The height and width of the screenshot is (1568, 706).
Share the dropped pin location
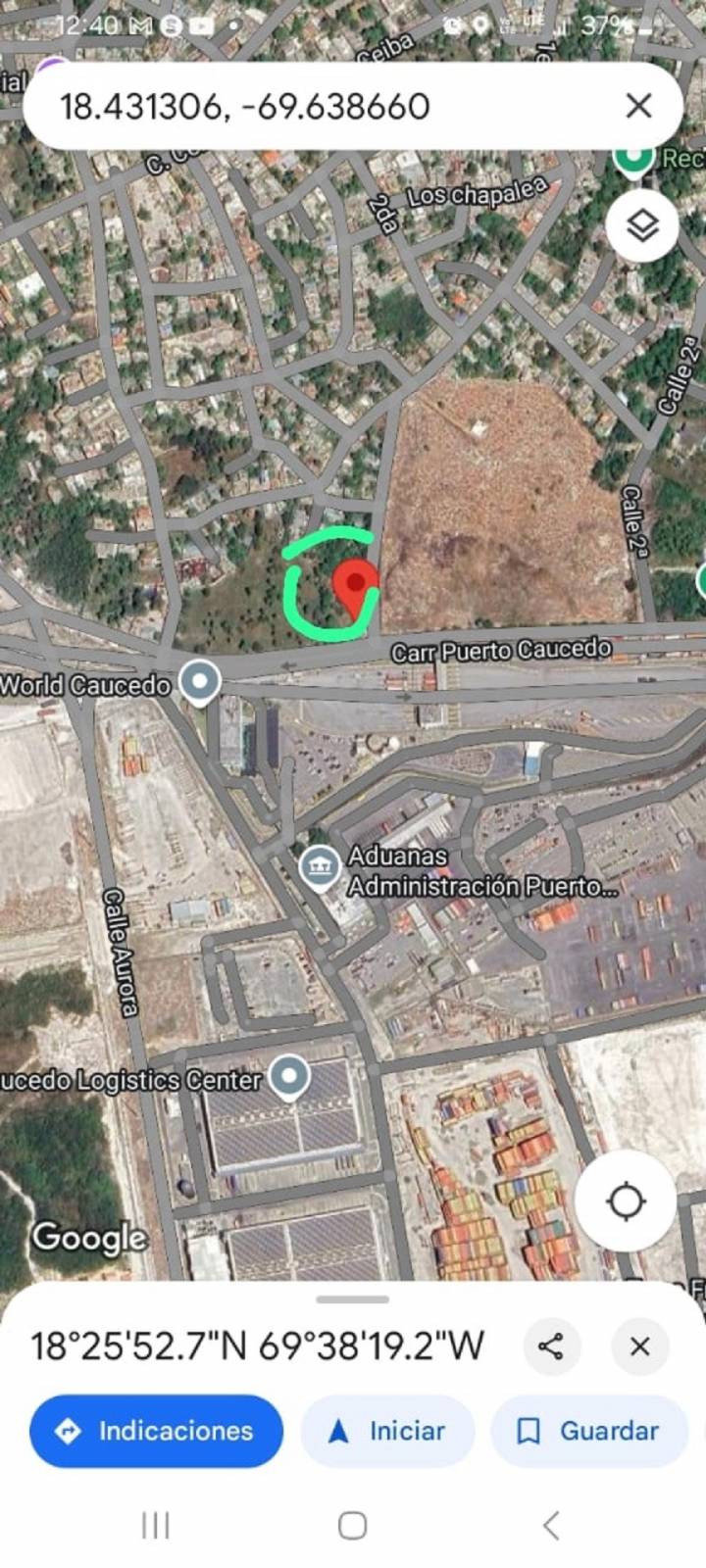[x=551, y=1346]
